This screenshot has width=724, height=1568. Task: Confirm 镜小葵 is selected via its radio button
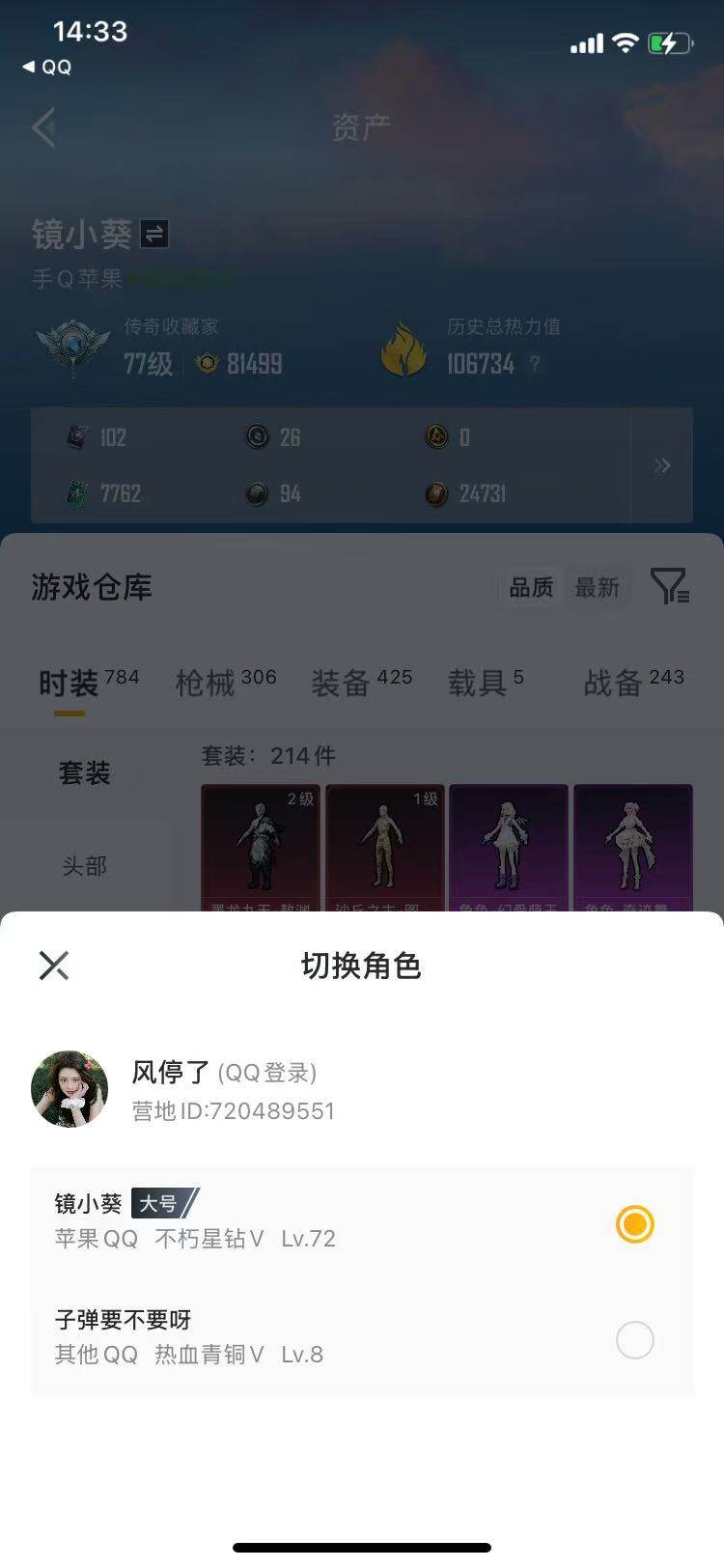pyautogui.click(x=634, y=1224)
